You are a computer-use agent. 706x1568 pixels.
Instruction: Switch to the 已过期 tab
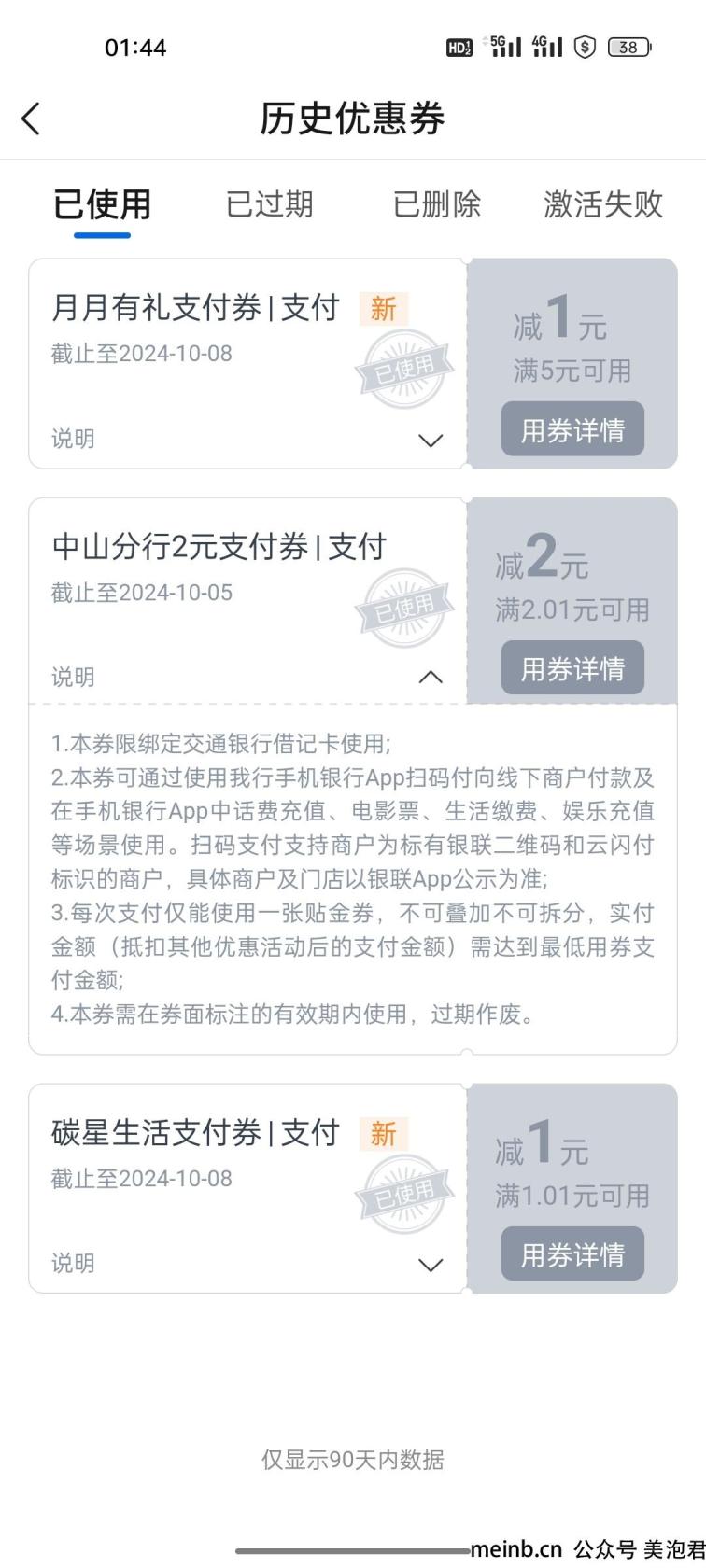269,204
